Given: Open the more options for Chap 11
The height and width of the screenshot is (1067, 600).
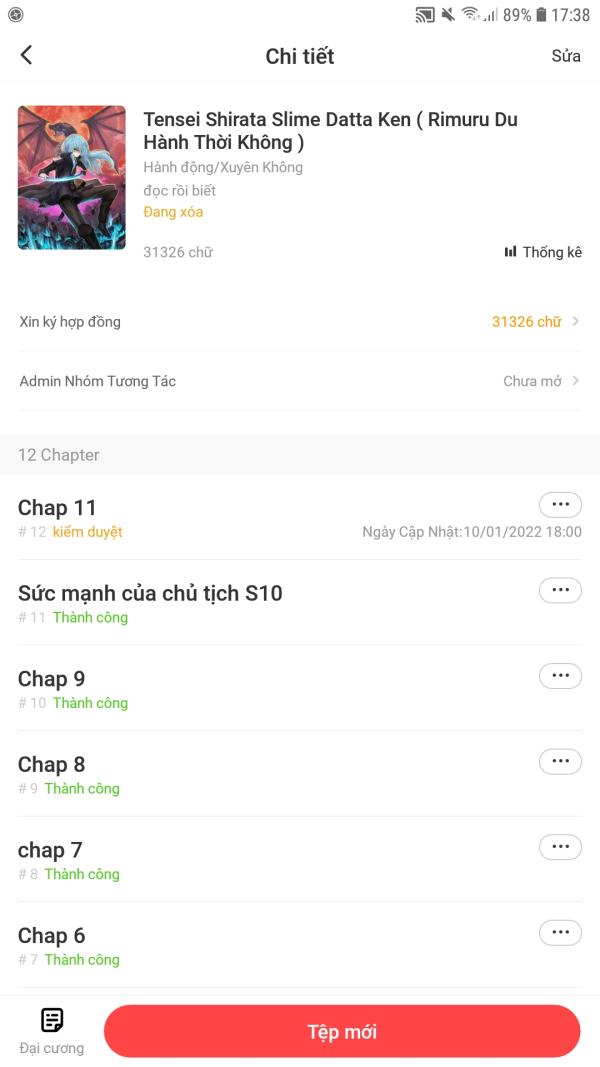Looking at the screenshot, I should coord(560,504).
